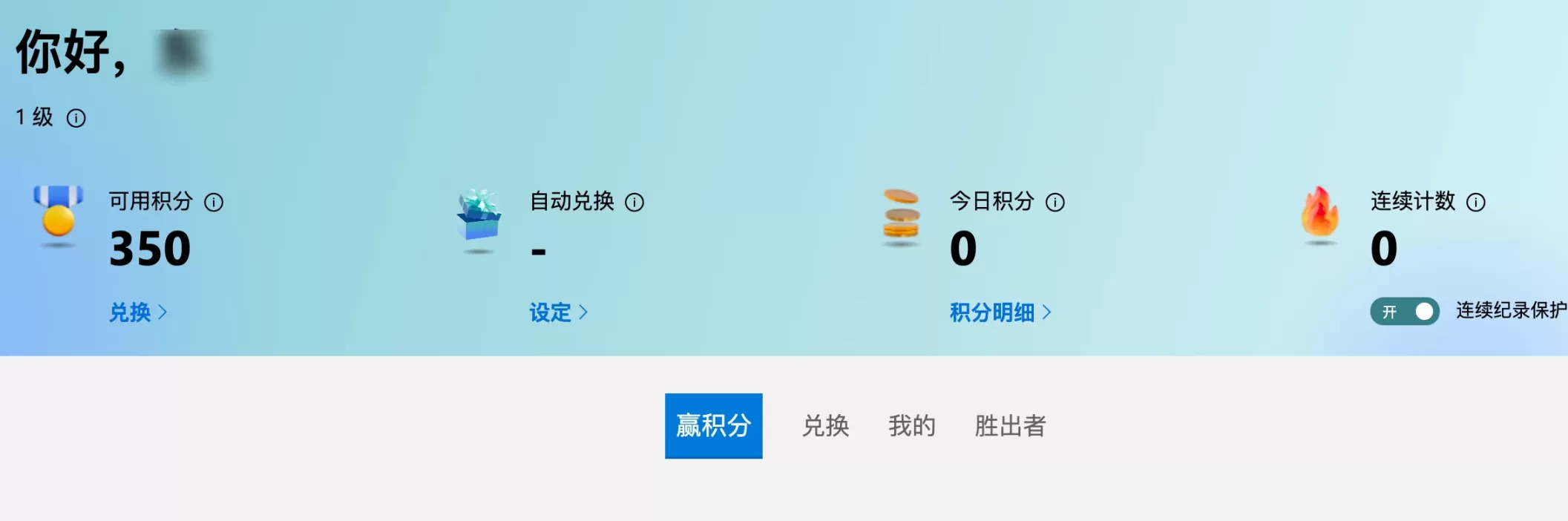Viewport: 1568px width, 521px height.
Task: Select the 赢积分 tab
Action: pyautogui.click(x=713, y=426)
